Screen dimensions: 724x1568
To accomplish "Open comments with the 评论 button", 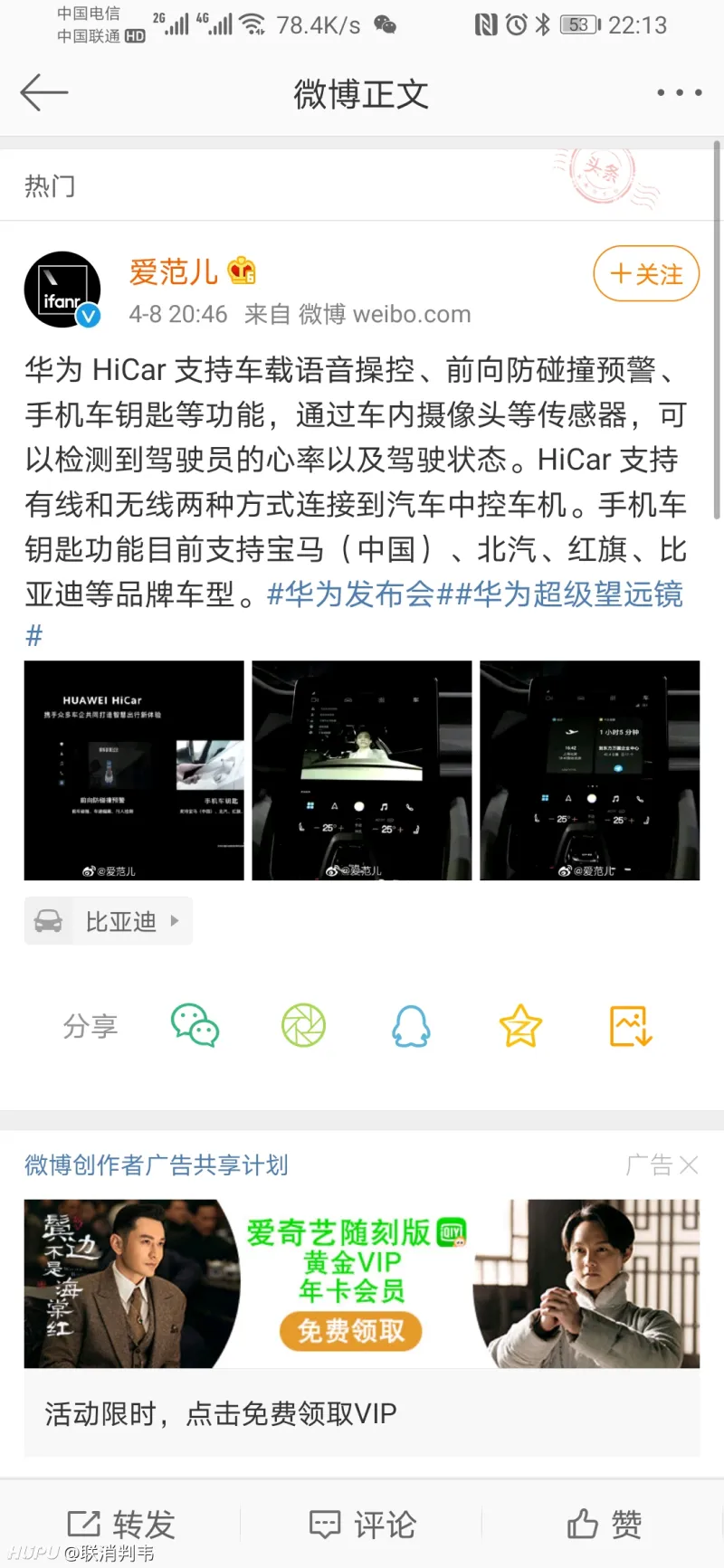I will click(362, 1525).
